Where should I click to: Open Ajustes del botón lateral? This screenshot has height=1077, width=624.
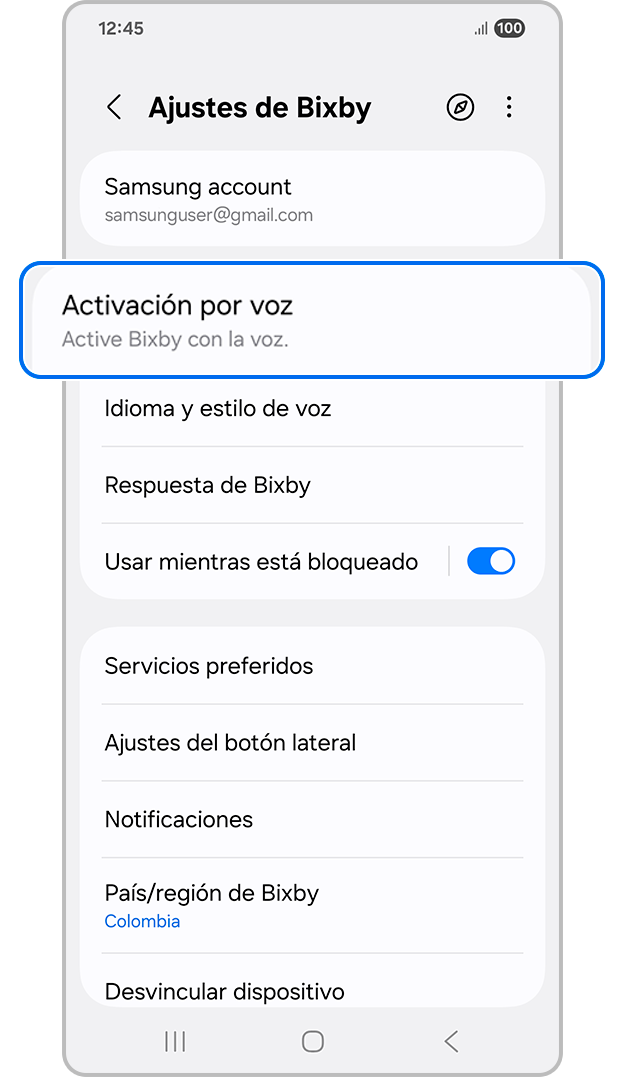[312, 743]
